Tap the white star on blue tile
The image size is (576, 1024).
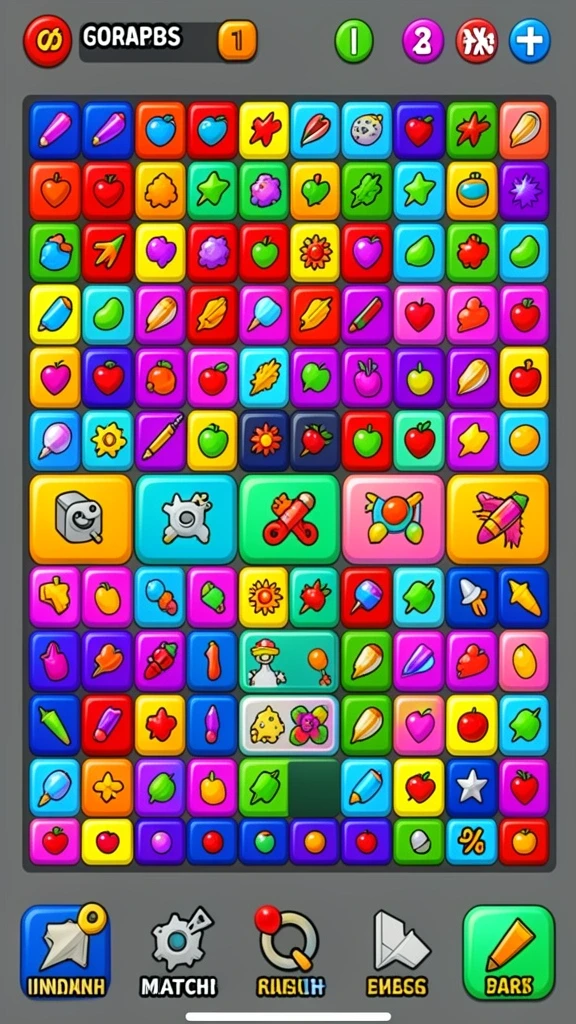472,788
